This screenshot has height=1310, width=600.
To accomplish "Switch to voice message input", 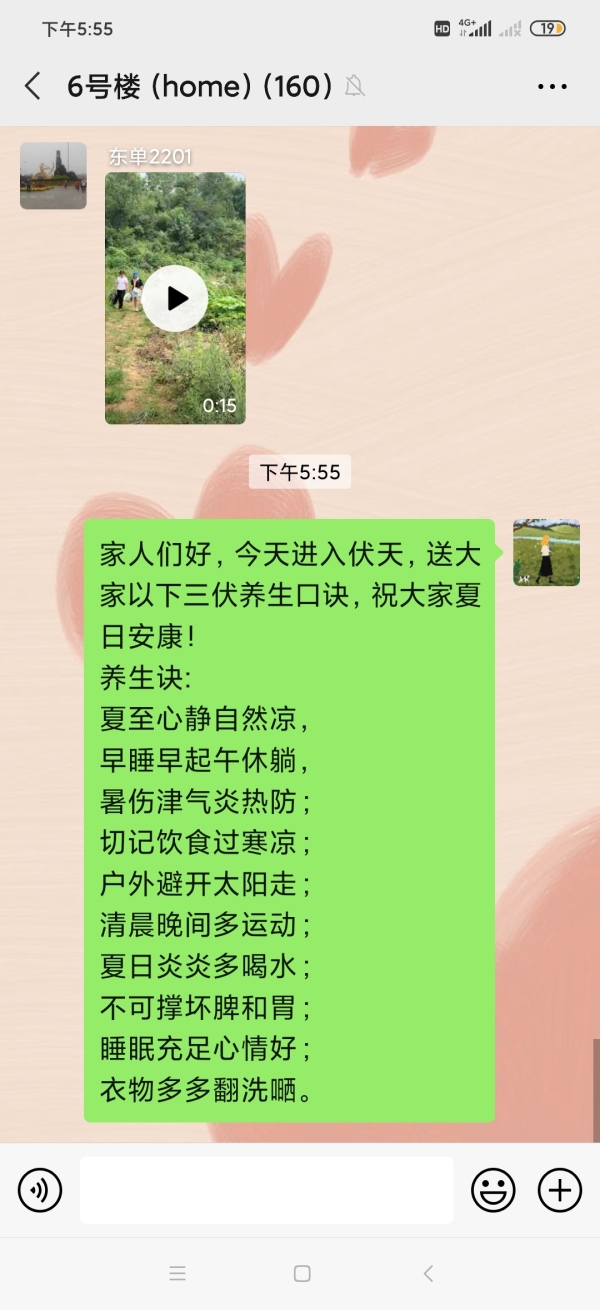I will click(40, 1190).
